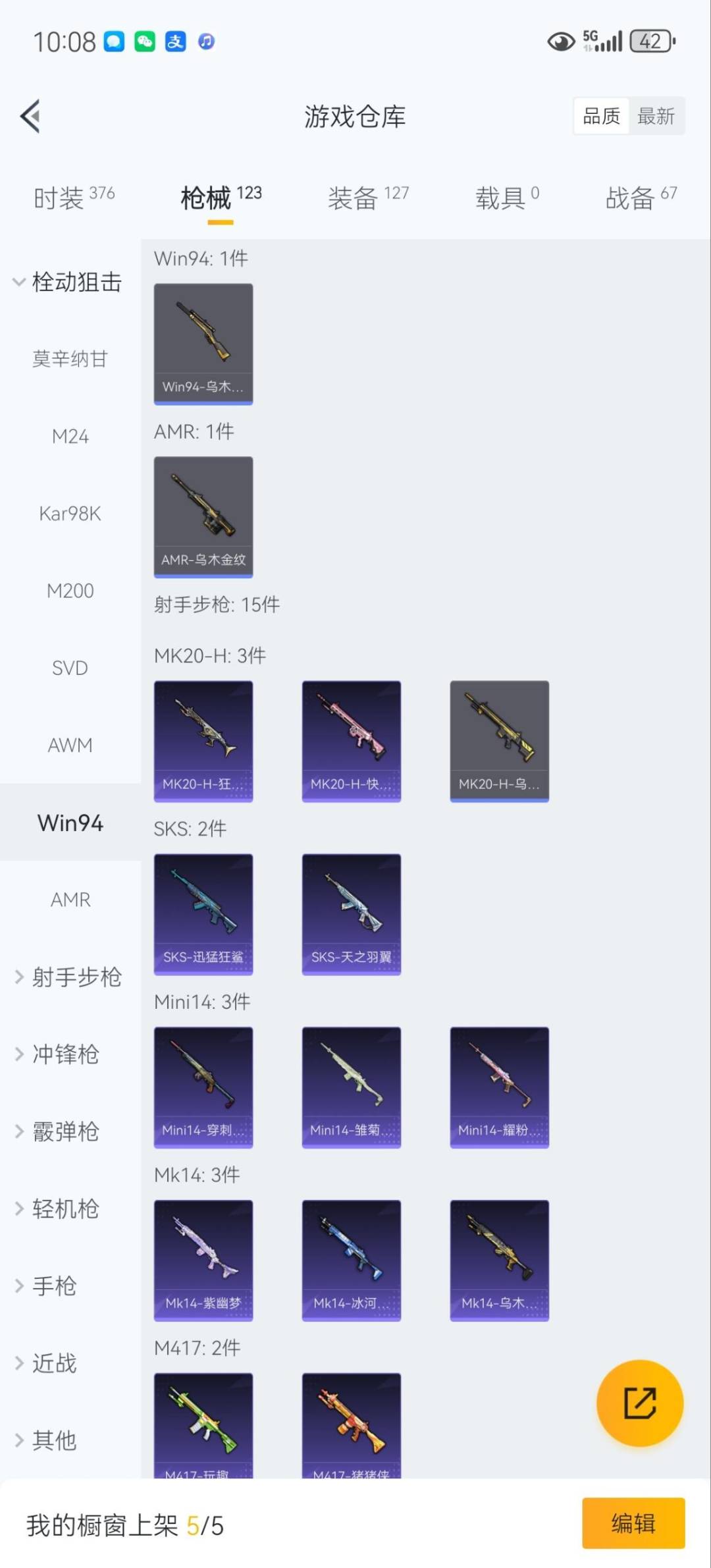Select the Win94 category in the sidebar

70,823
